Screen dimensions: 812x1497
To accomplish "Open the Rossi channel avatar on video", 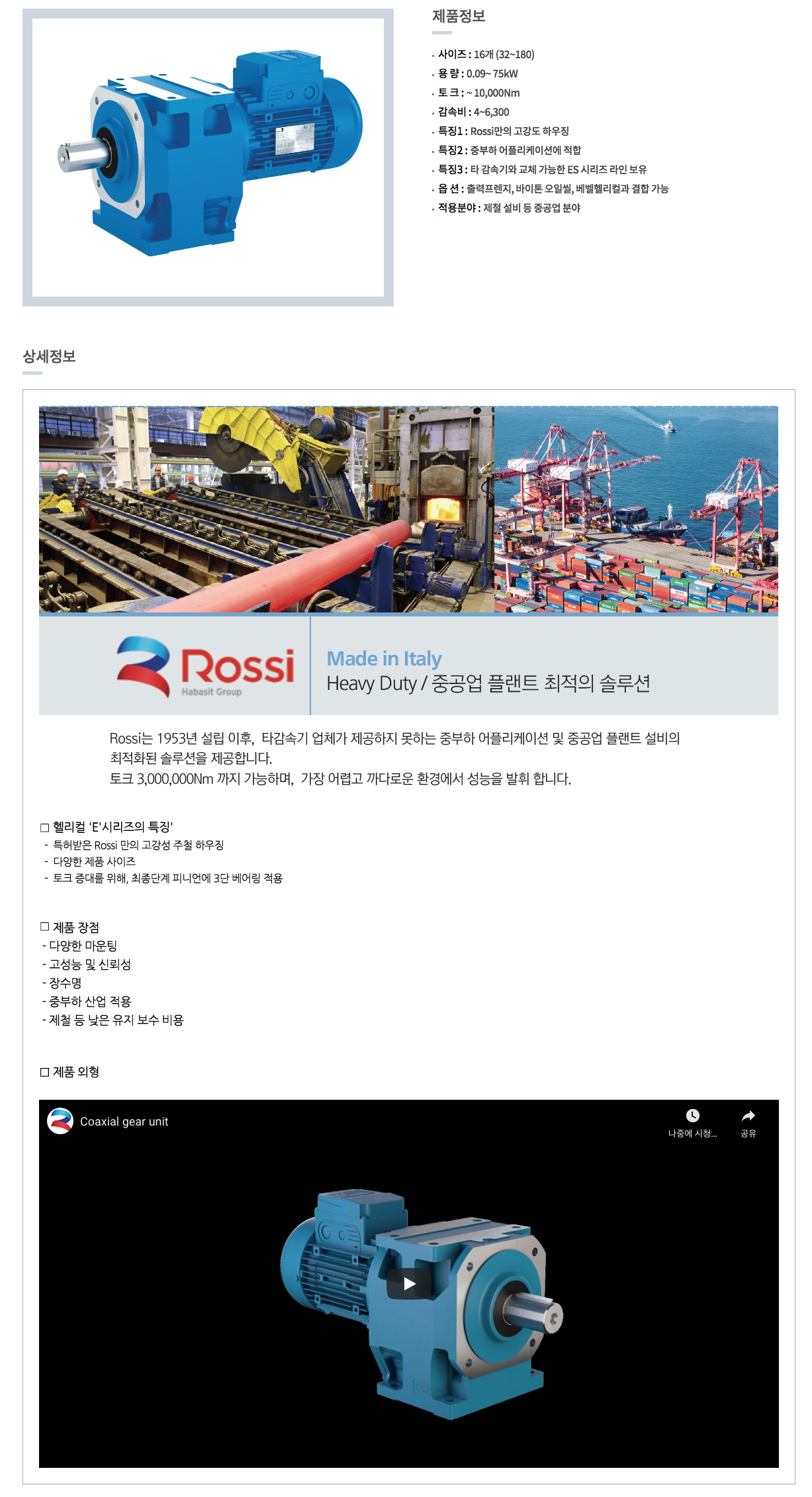I will [x=60, y=1121].
